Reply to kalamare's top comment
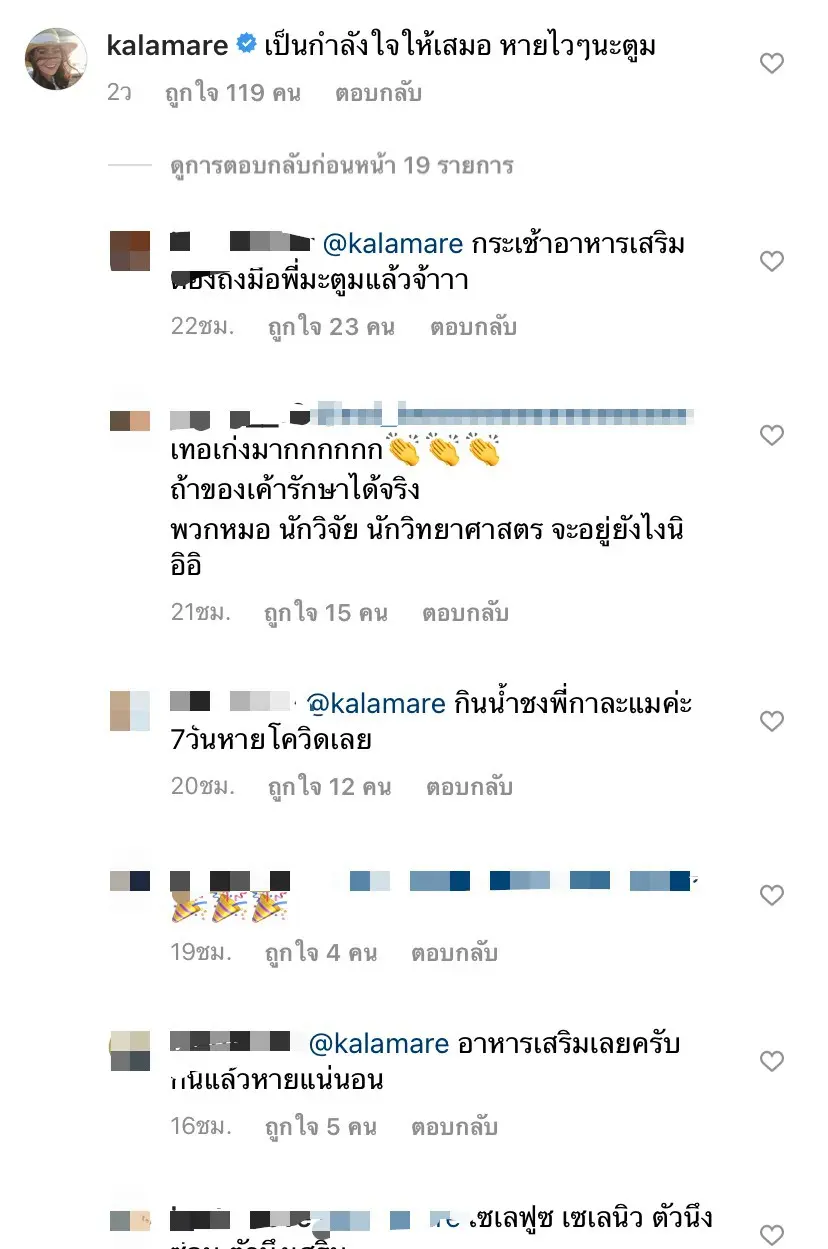828x1249 pixels. click(x=378, y=93)
